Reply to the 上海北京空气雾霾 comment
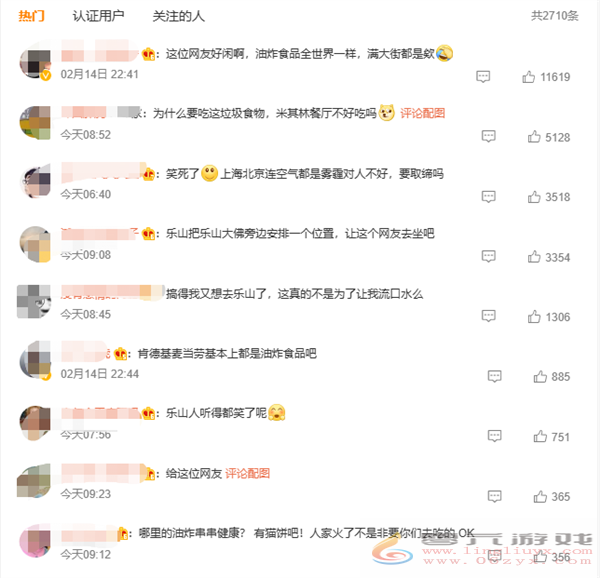This screenshot has height=578, width=600. [x=488, y=197]
